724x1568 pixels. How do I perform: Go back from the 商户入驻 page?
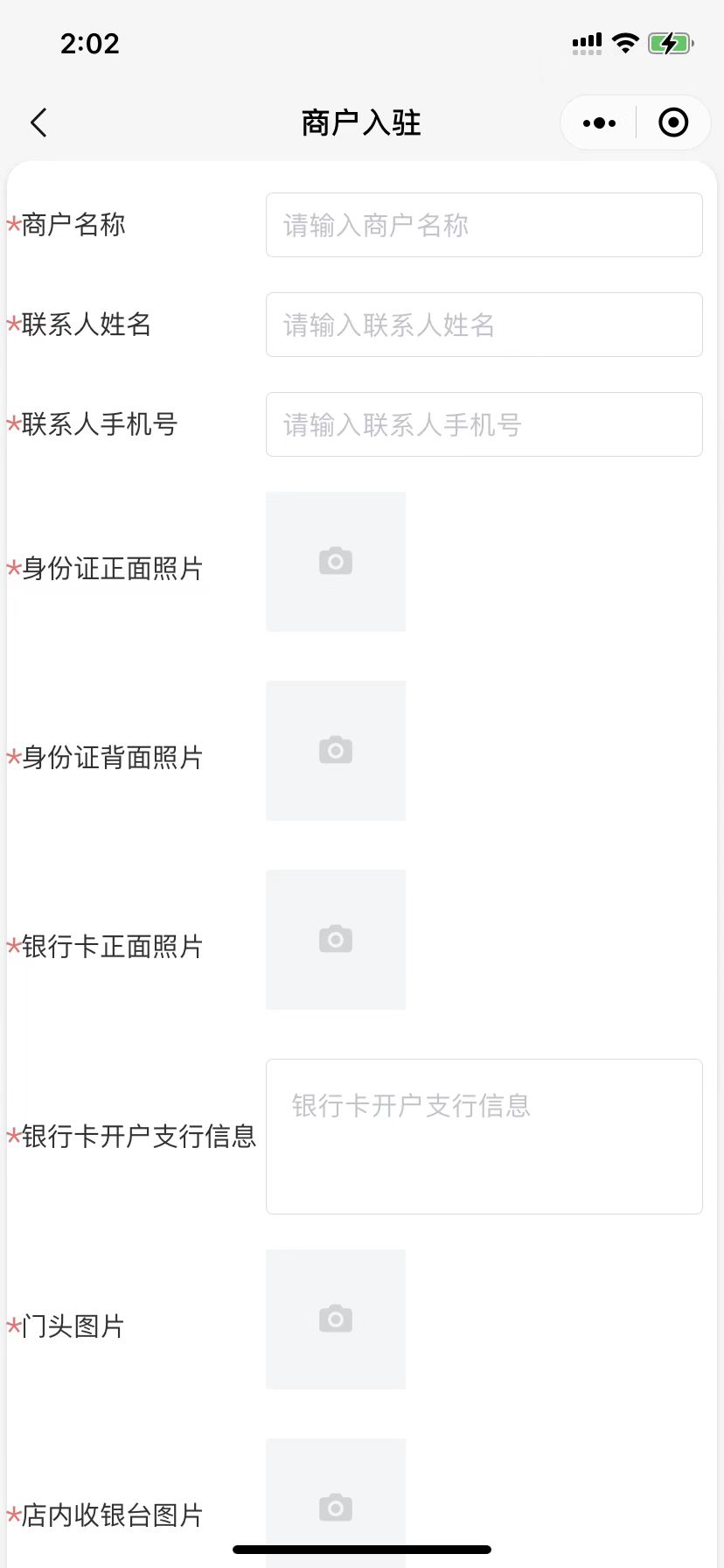38,122
